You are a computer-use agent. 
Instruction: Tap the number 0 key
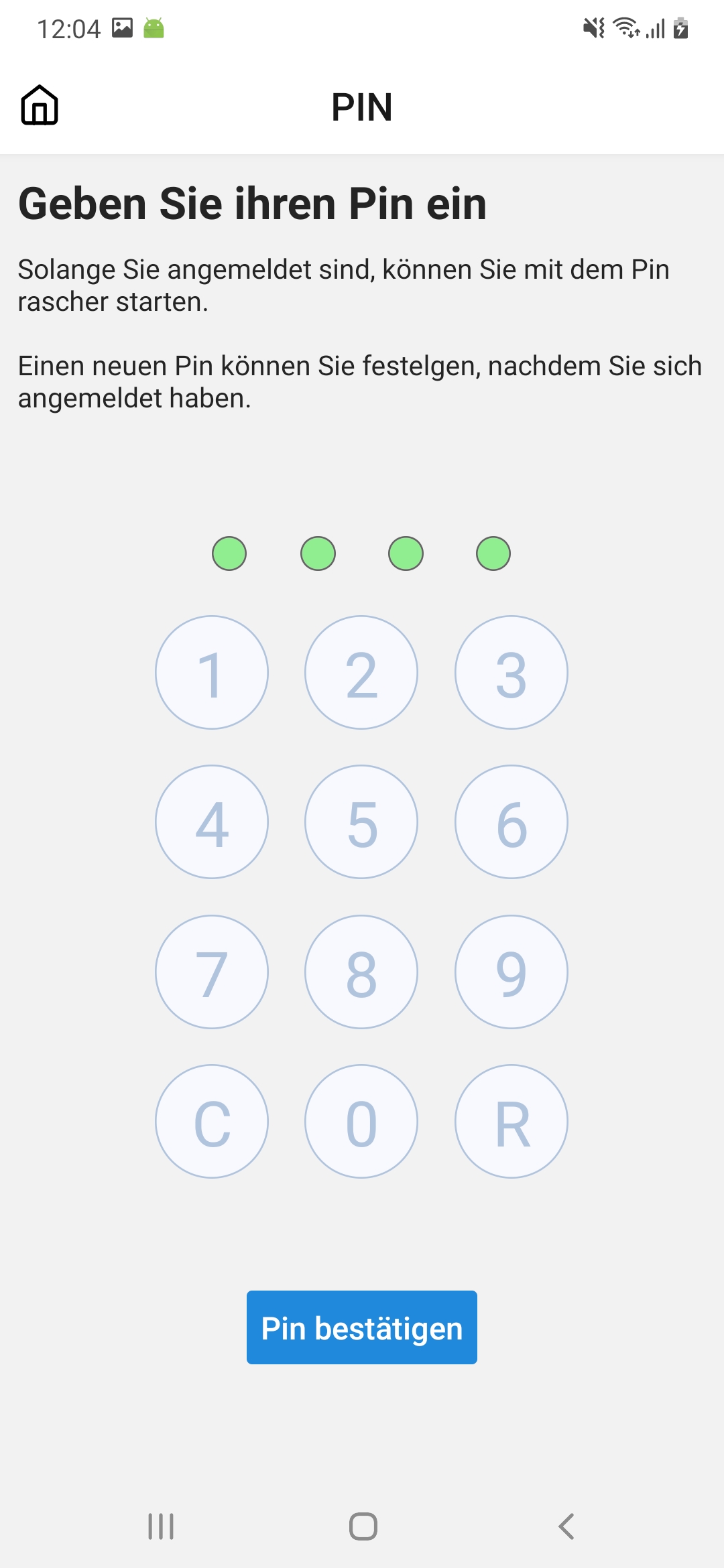pos(361,1122)
